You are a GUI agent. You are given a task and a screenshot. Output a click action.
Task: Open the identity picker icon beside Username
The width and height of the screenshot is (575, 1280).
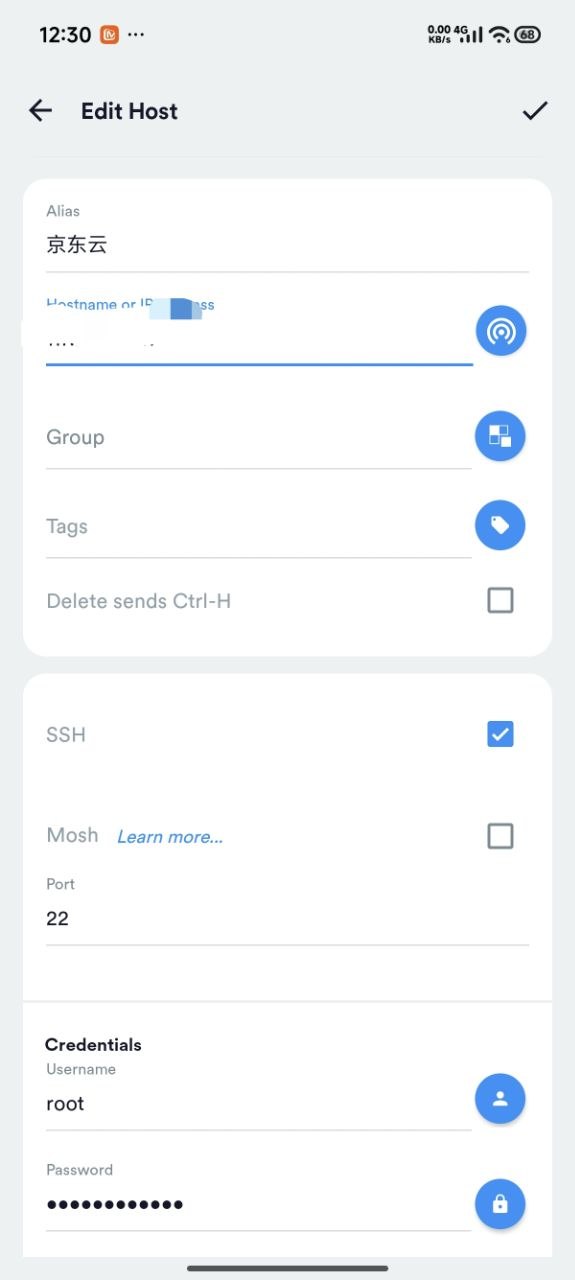pyautogui.click(x=500, y=1098)
